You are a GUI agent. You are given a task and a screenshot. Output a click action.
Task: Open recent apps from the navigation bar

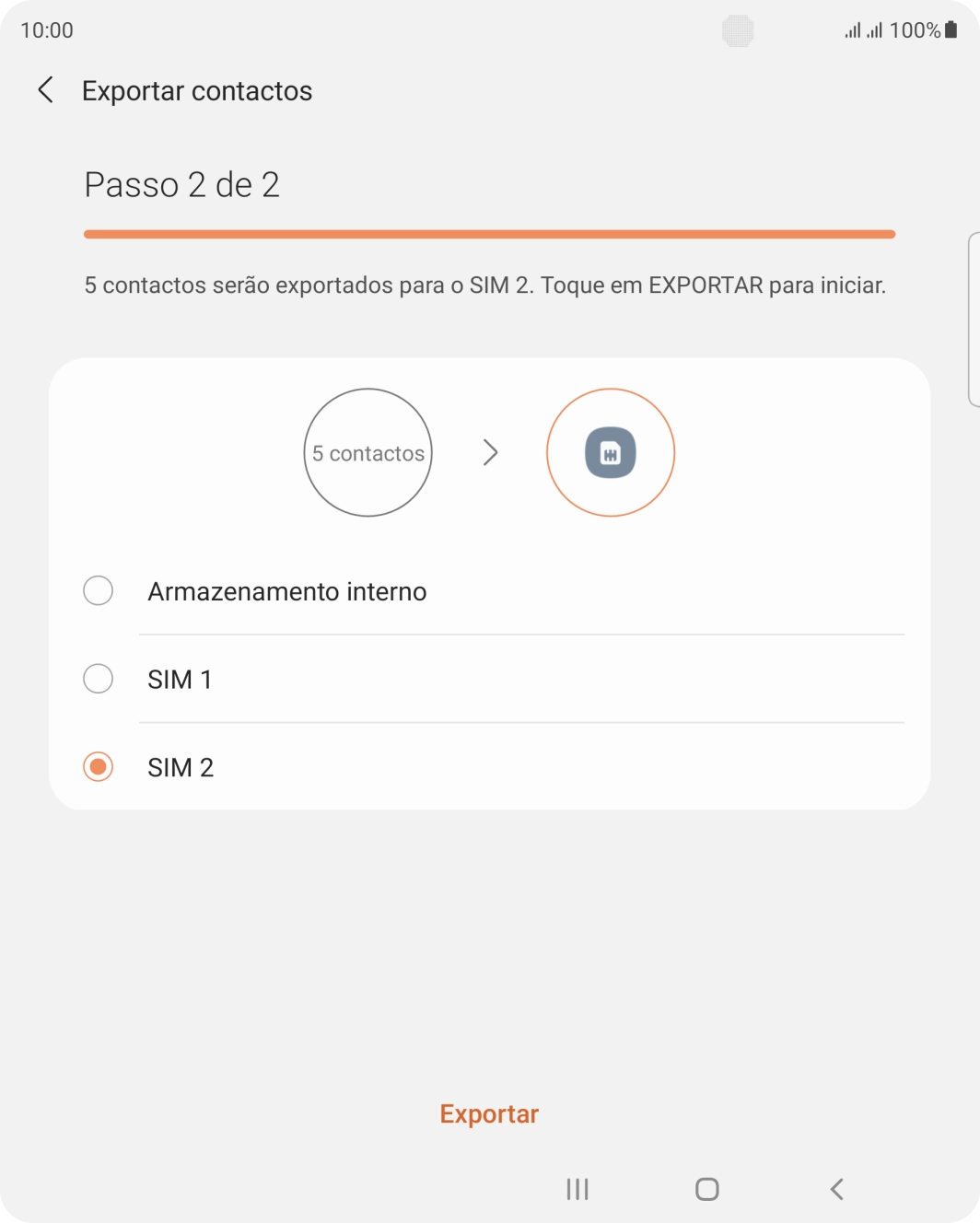(x=577, y=1189)
